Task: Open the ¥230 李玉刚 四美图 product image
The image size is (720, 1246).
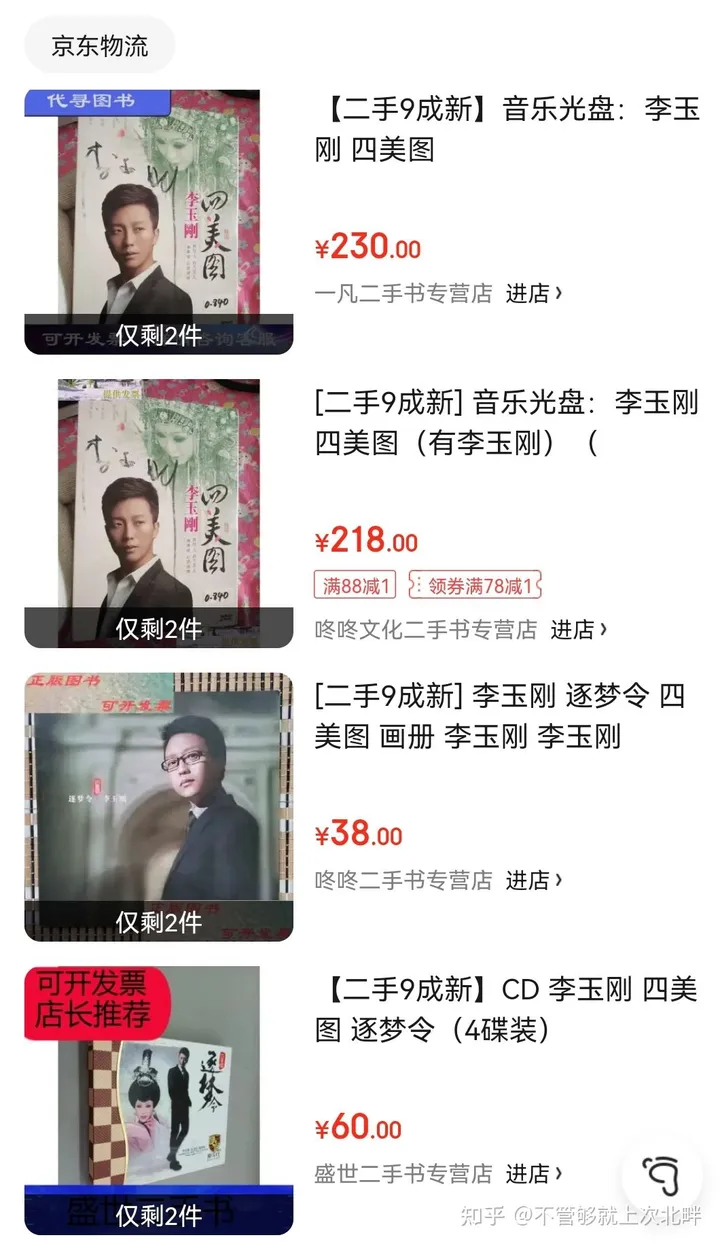Action: point(159,221)
